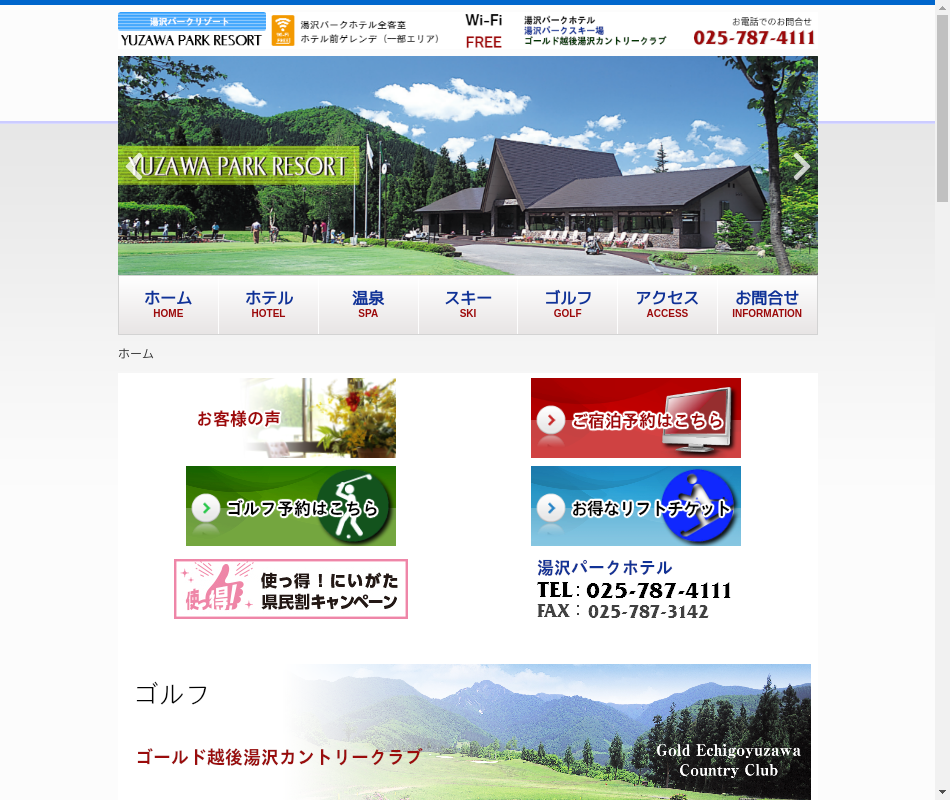Open the ホテル HOTEL section
This screenshot has height=800, width=950.
[268, 305]
